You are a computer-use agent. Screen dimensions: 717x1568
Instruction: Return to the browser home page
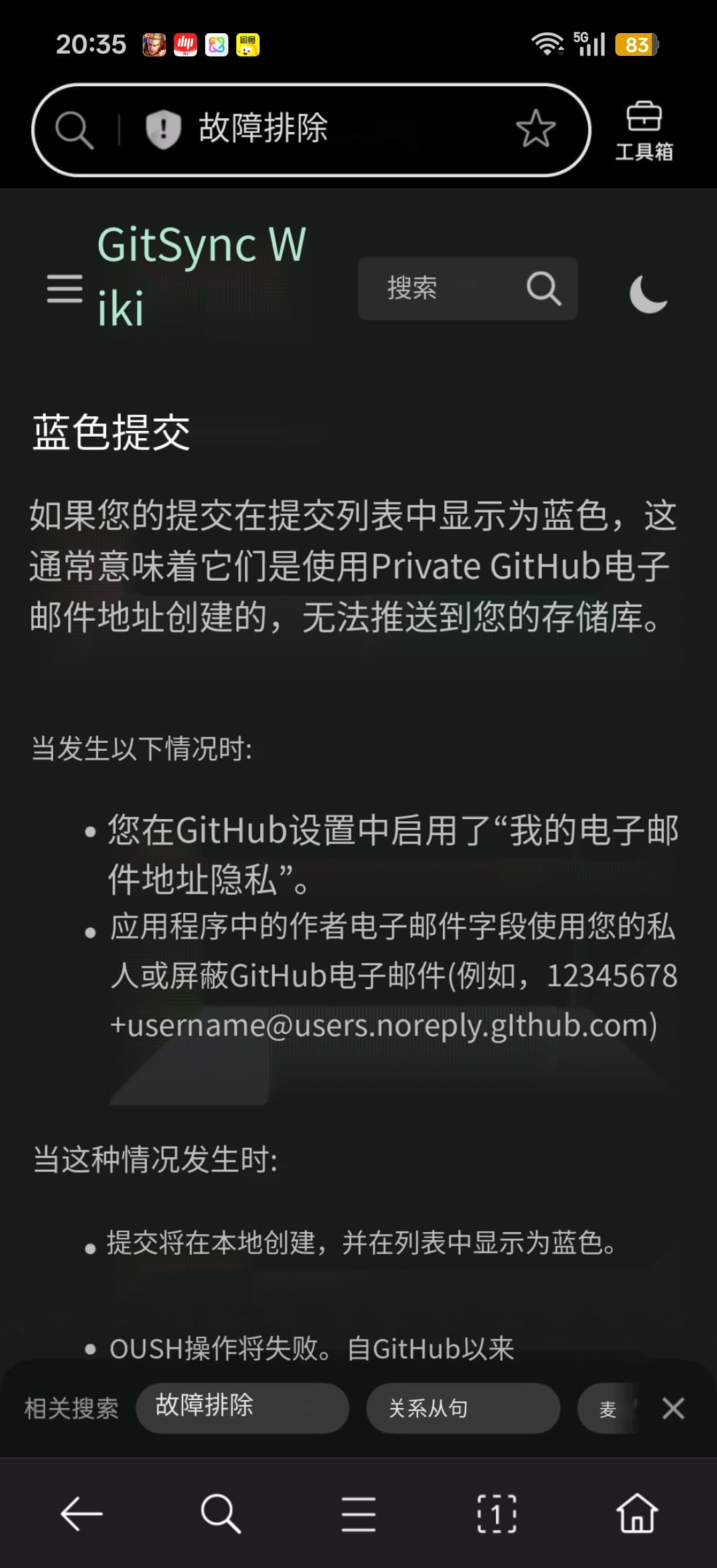pyautogui.click(x=637, y=1514)
